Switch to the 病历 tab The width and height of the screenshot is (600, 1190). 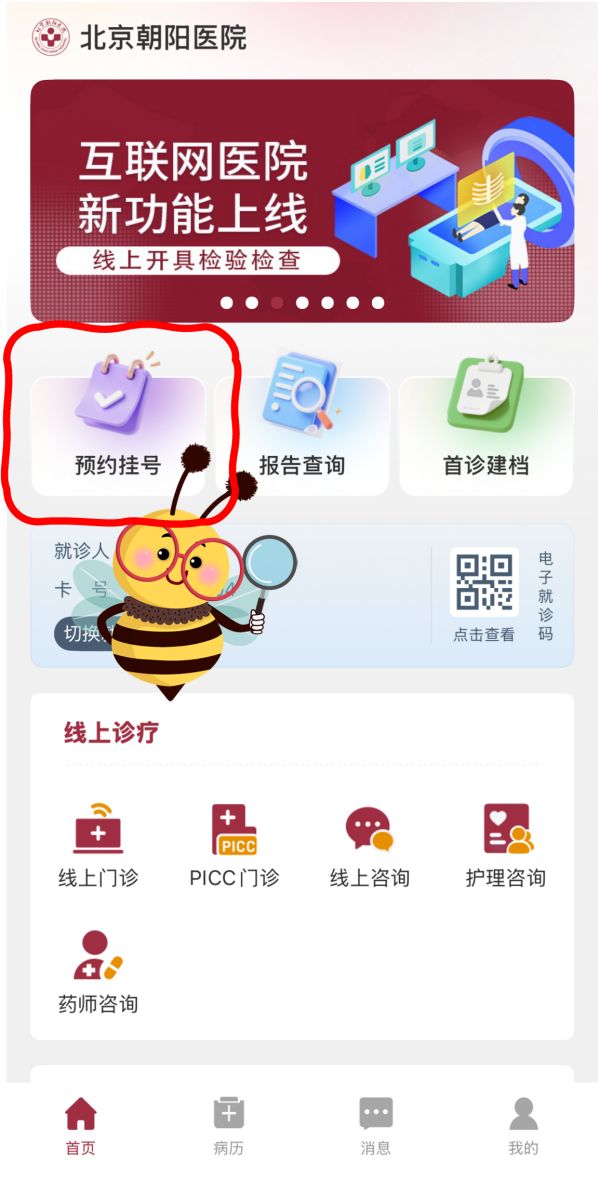coord(228,1126)
